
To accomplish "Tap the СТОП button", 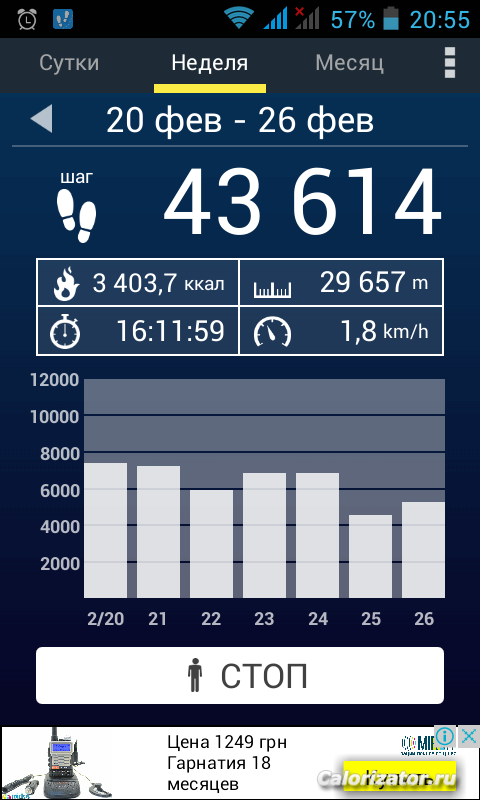I will pos(240,676).
